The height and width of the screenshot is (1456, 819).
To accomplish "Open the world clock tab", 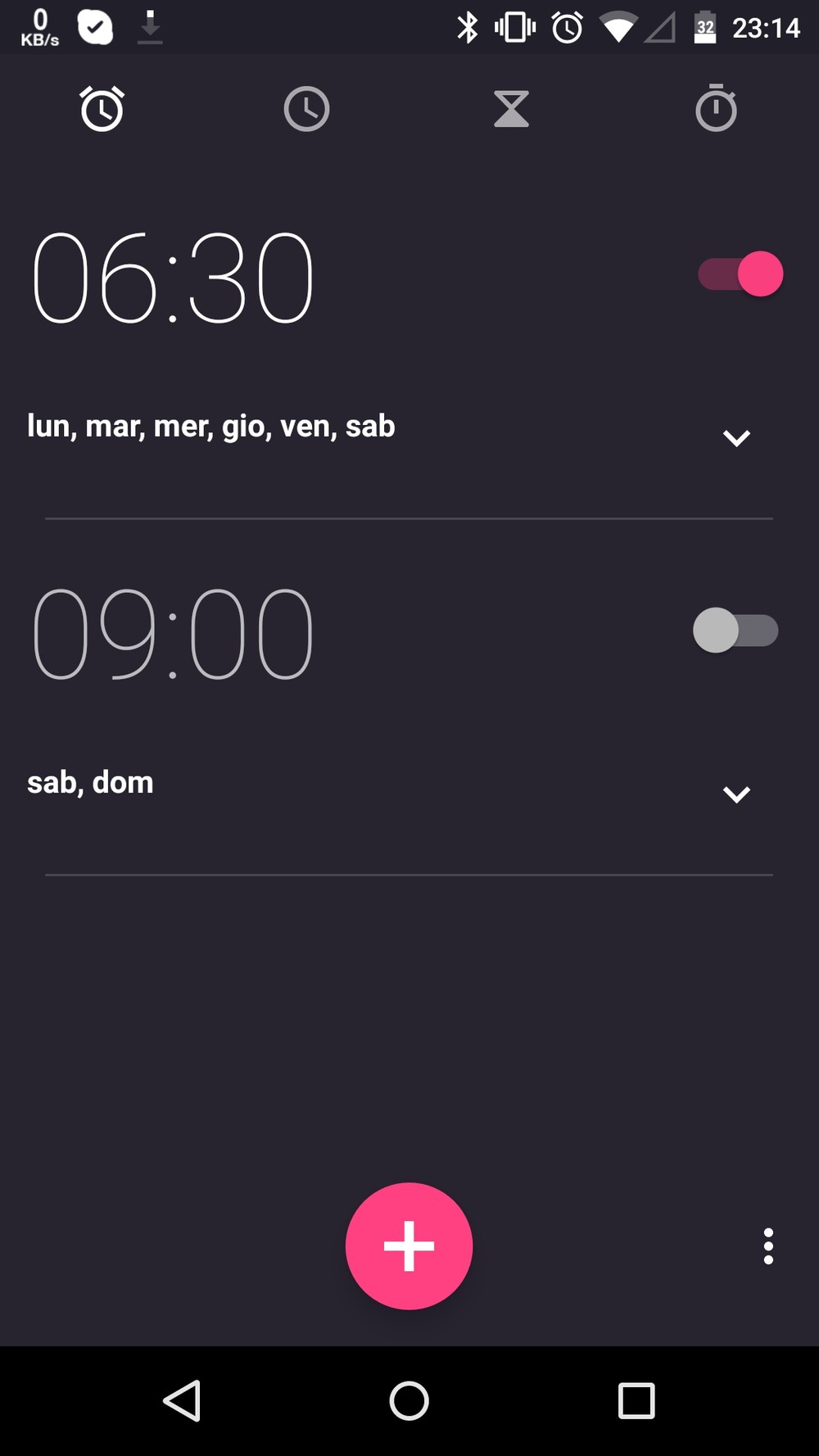I will (307, 109).
